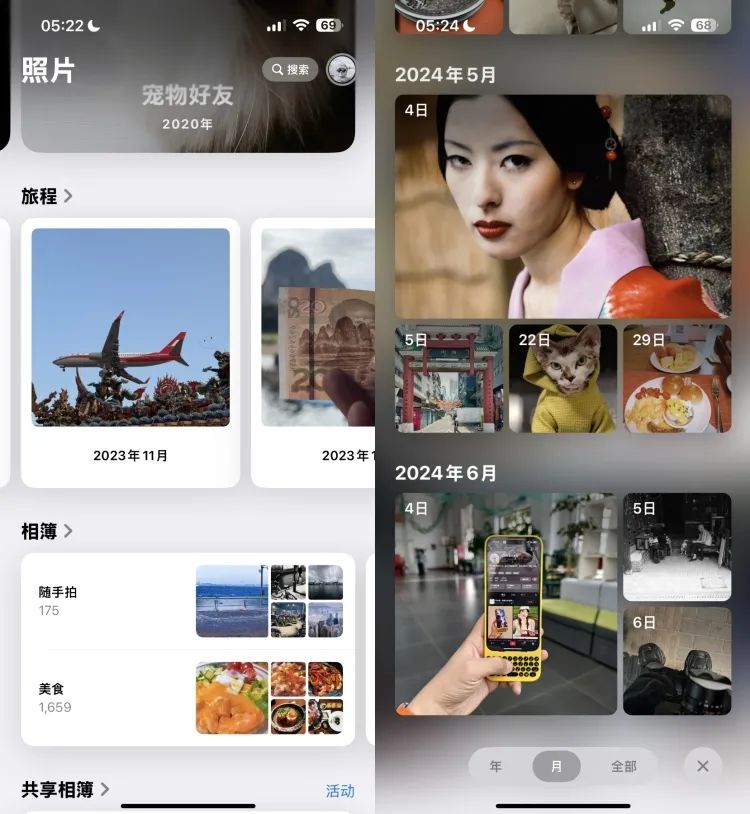Expand the 旅程 section

47,196
